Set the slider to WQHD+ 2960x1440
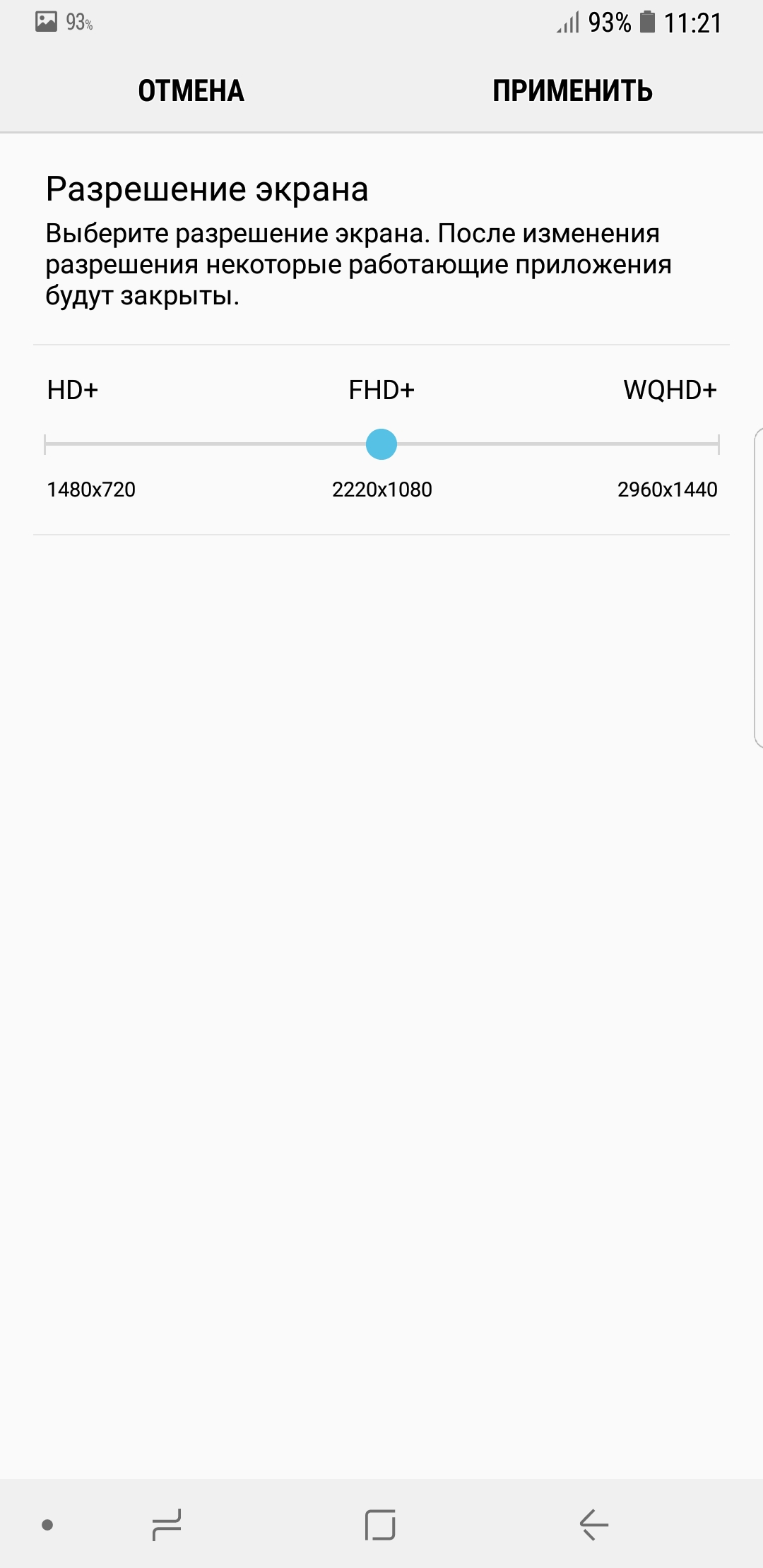This screenshot has width=763, height=1568. [718, 444]
